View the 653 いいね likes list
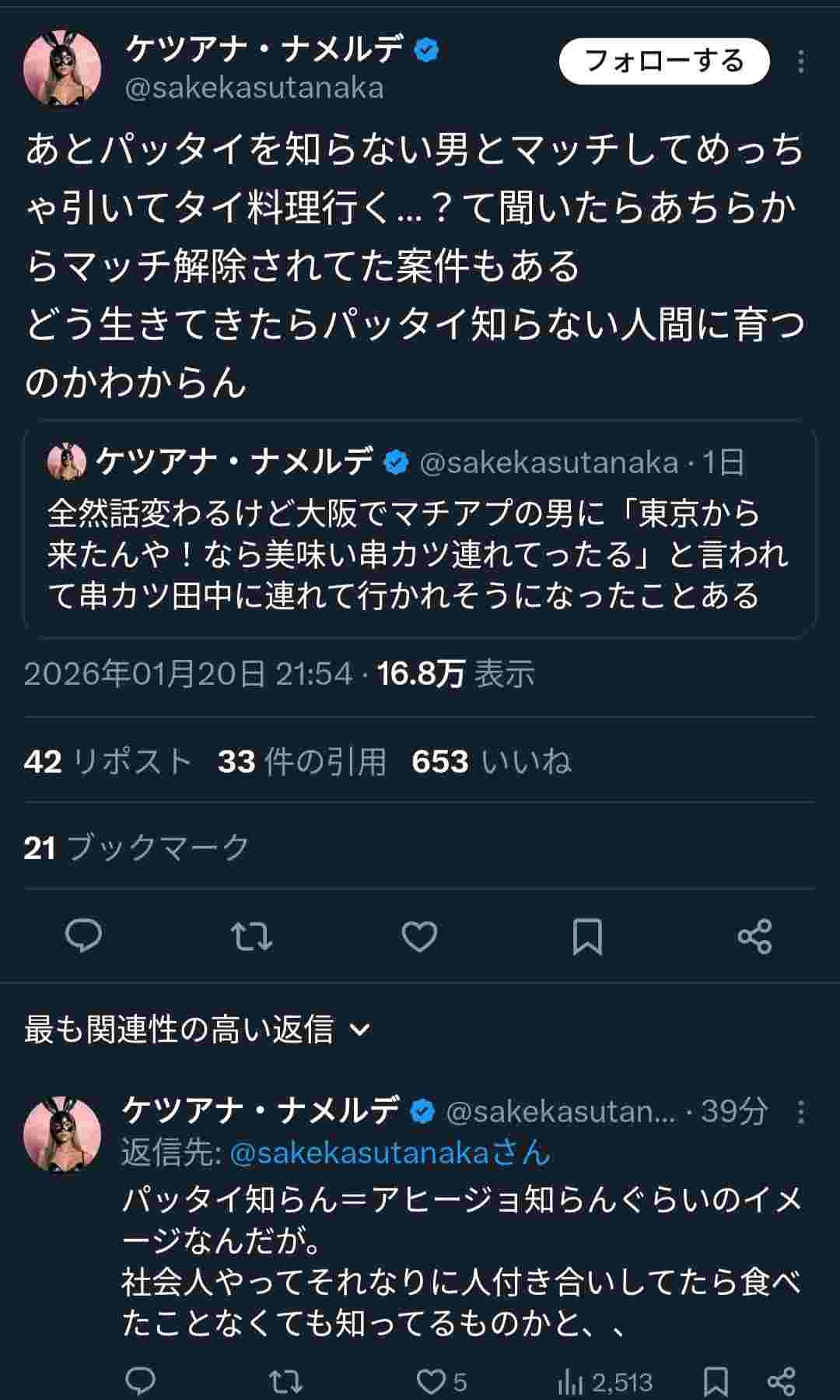Viewport: 840px width, 1400px height. click(x=492, y=761)
